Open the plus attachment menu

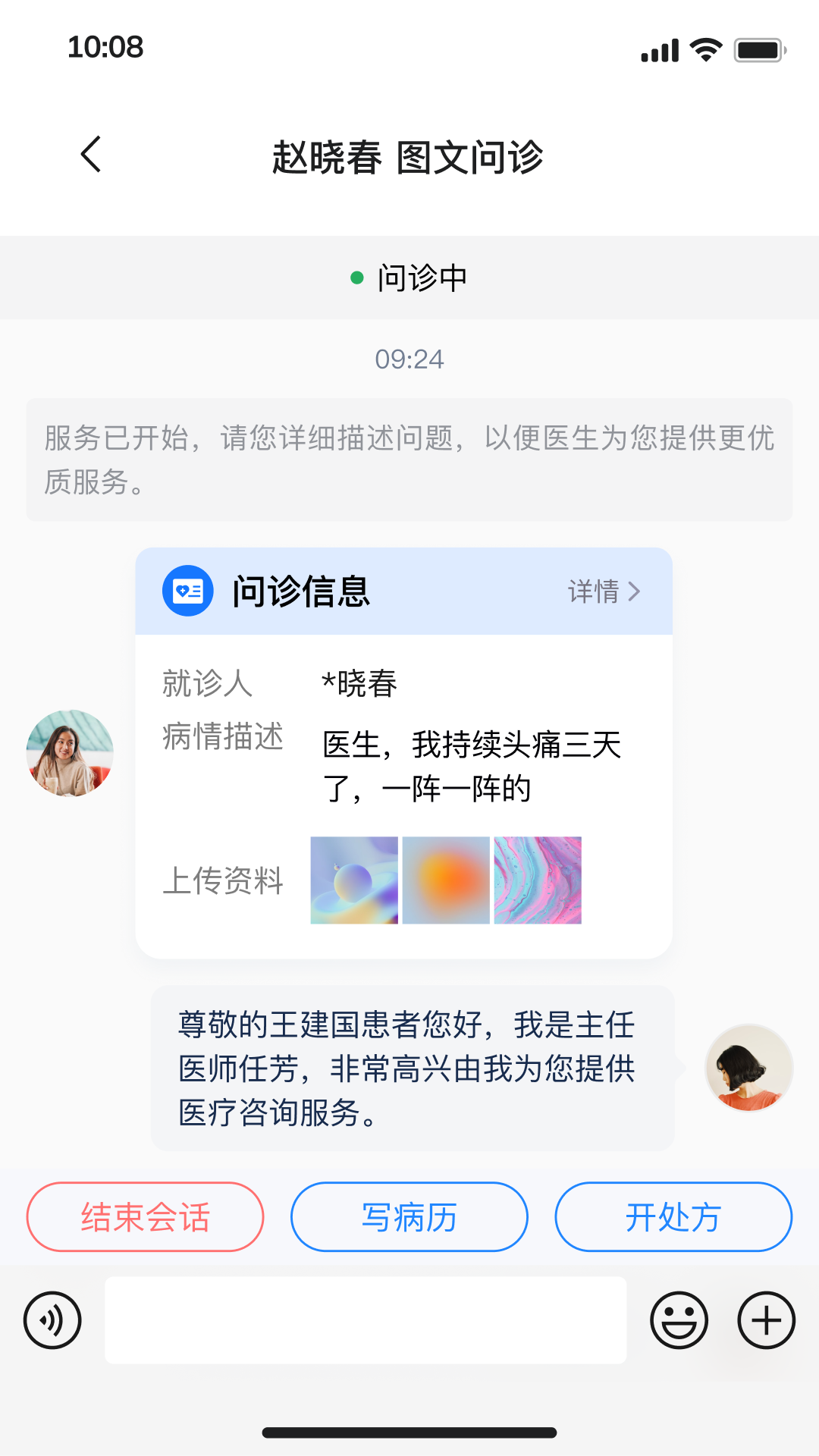point(766,1320)
